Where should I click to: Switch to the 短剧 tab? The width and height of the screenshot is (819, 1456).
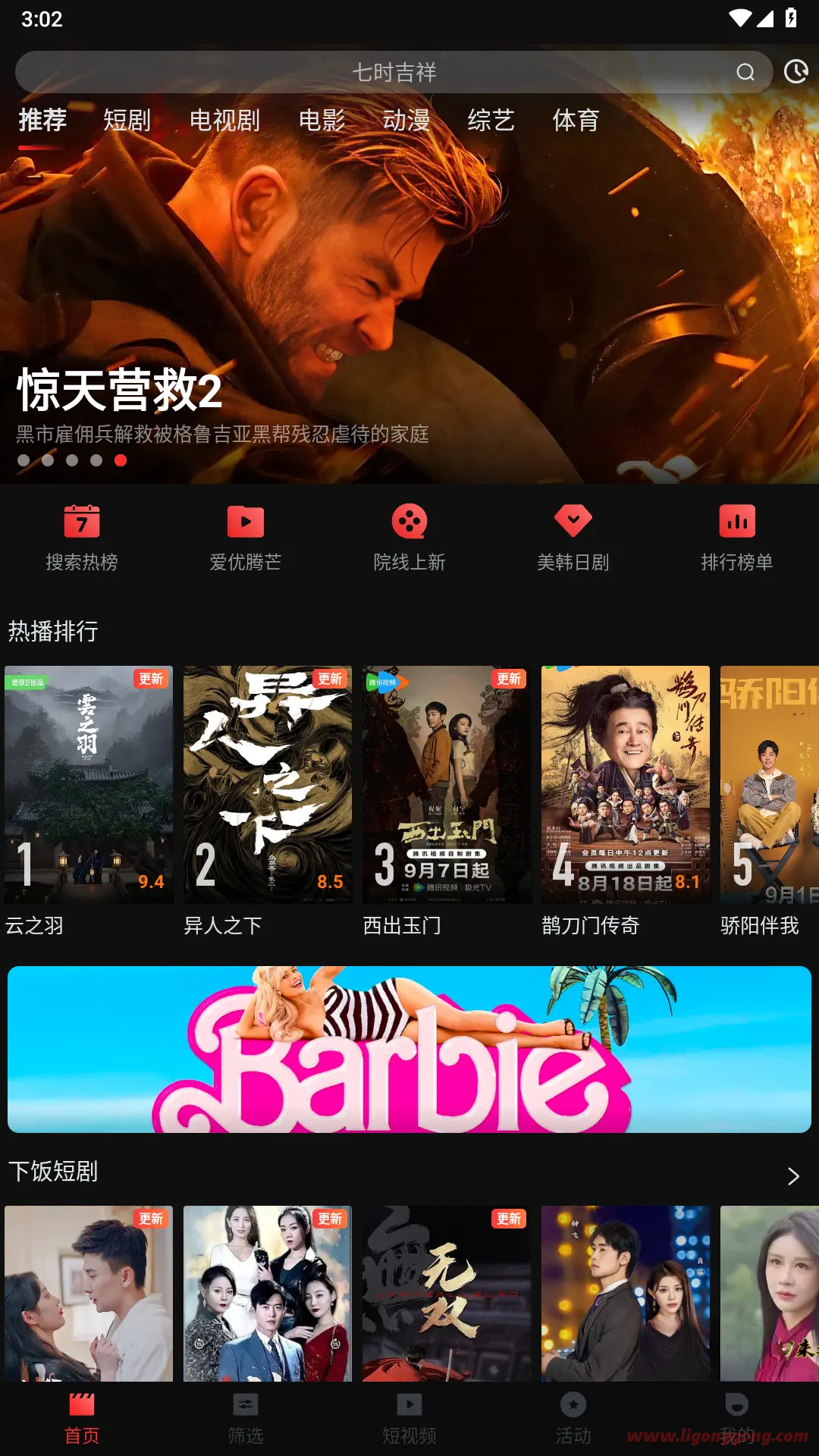[127, 120]
